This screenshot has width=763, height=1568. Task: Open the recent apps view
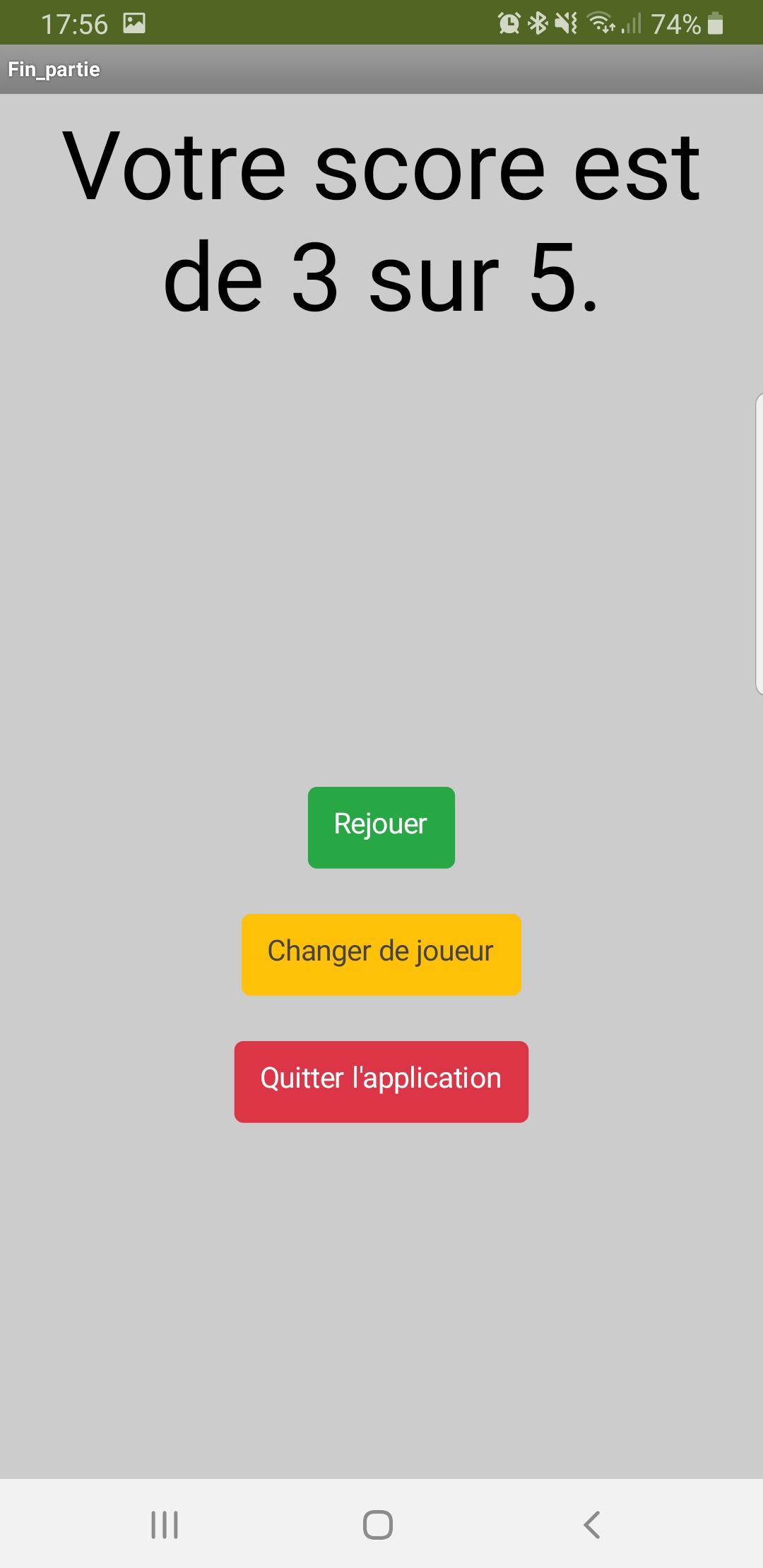165,1524
